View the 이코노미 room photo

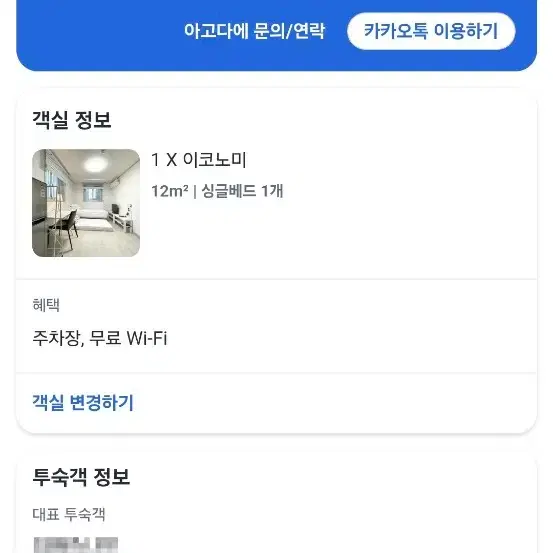tap(86, 203)
